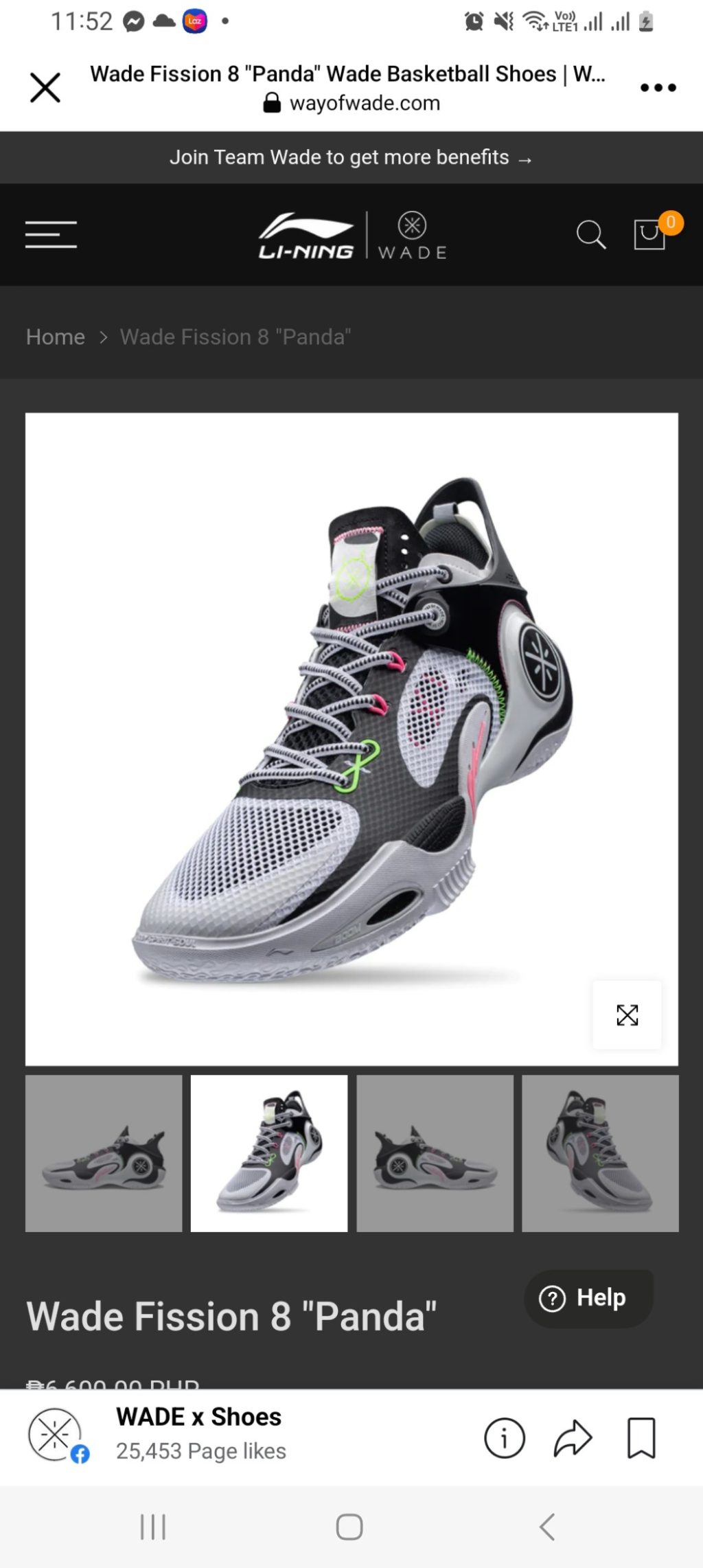Image resolution: width=703 pixels, height=1568 pixels.
Task: Show page info icon
Action: point(505,1438)
